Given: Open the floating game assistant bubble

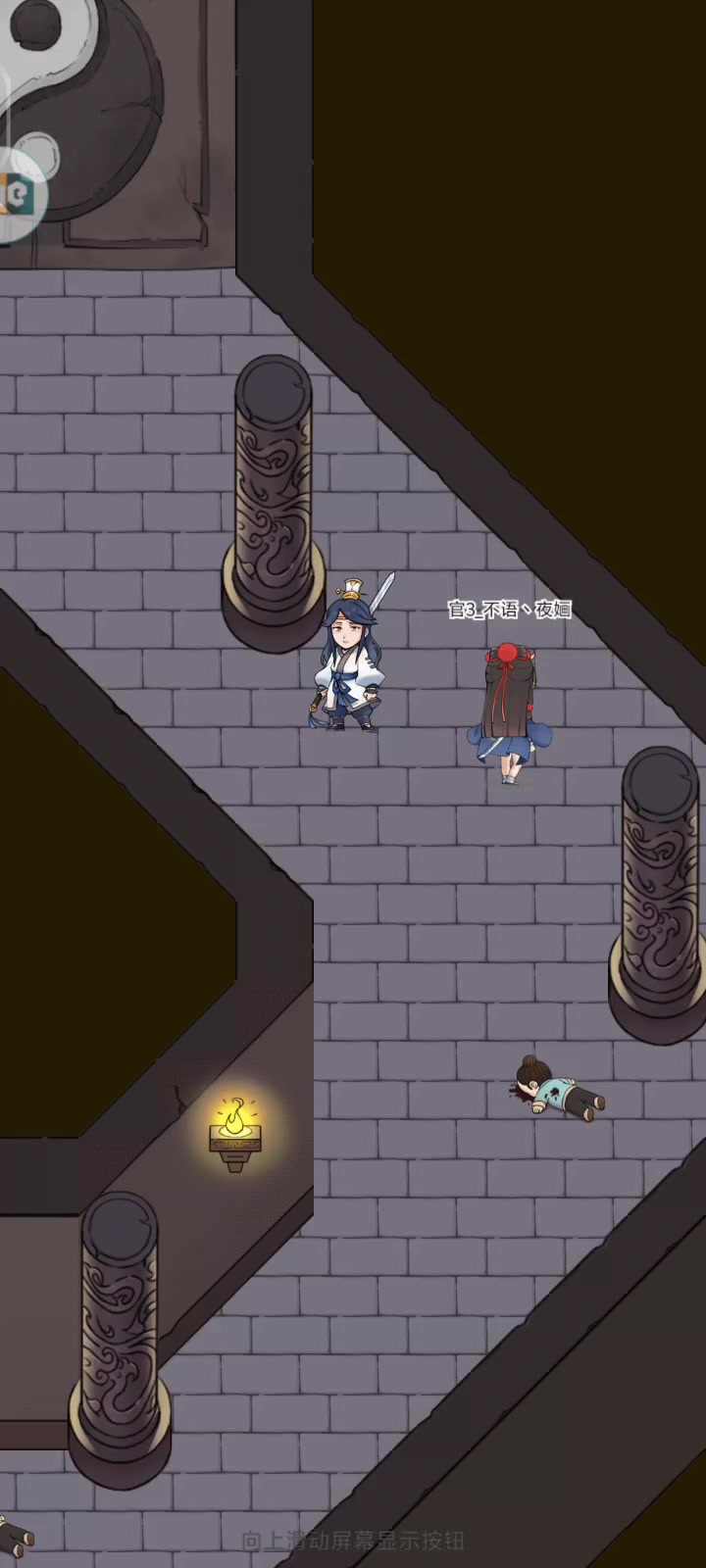Looking at the screenshot, I should click(18, 194).
